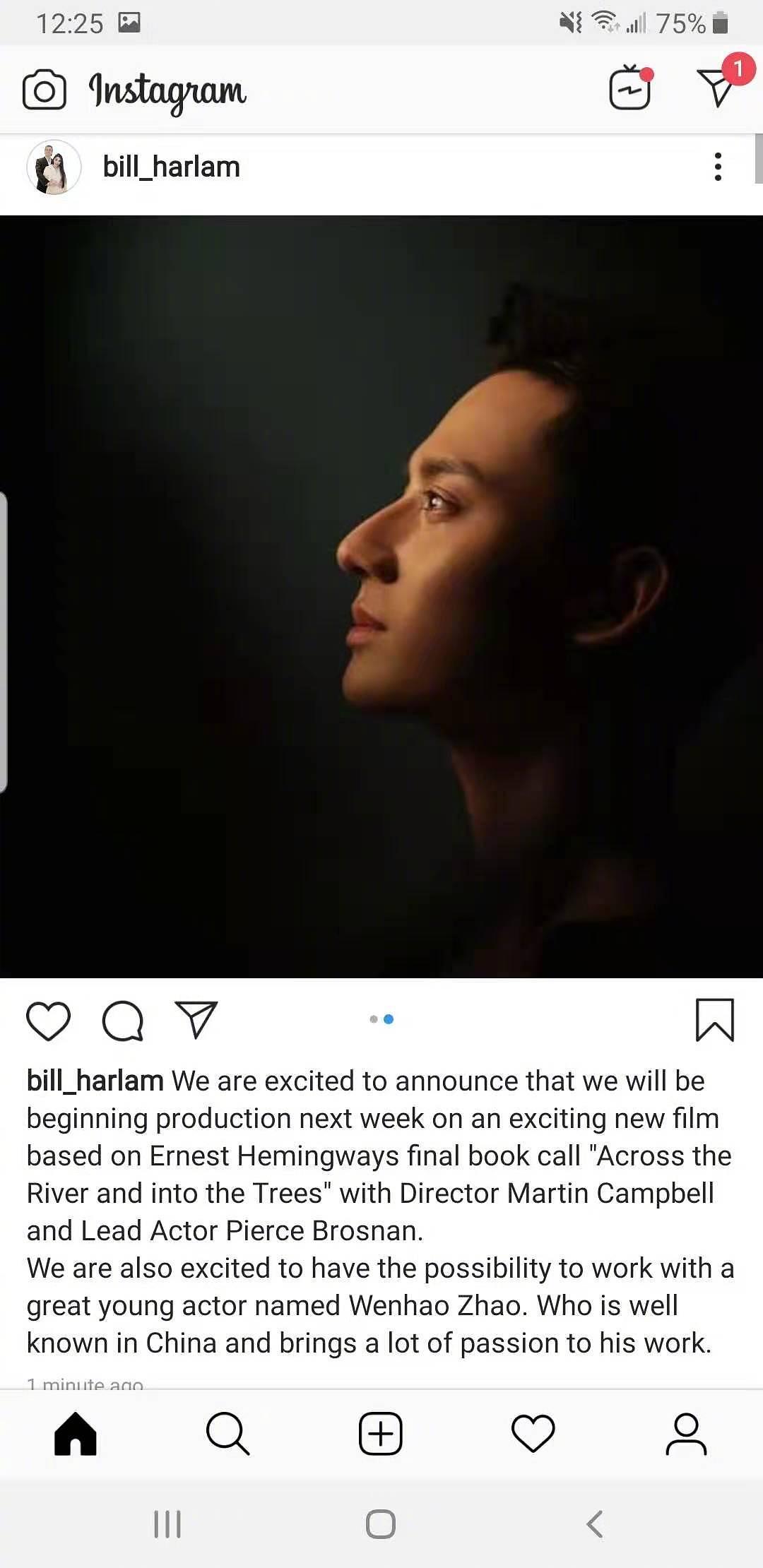Viewport: 763px width, 1568px height.
Task: Open bill_harlam's profile picture
Action: point(54,167)
